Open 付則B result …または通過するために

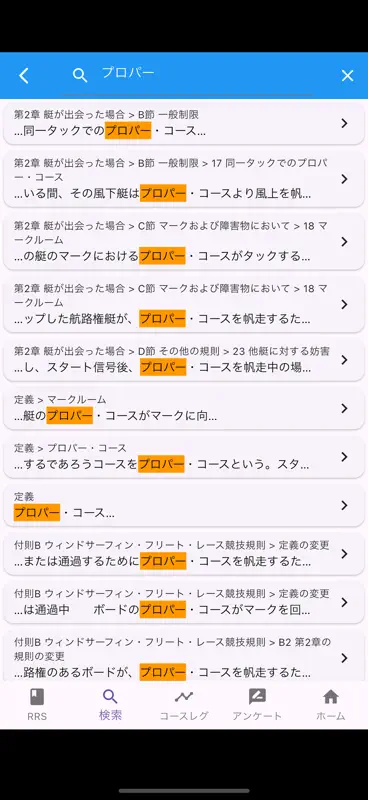184,554
